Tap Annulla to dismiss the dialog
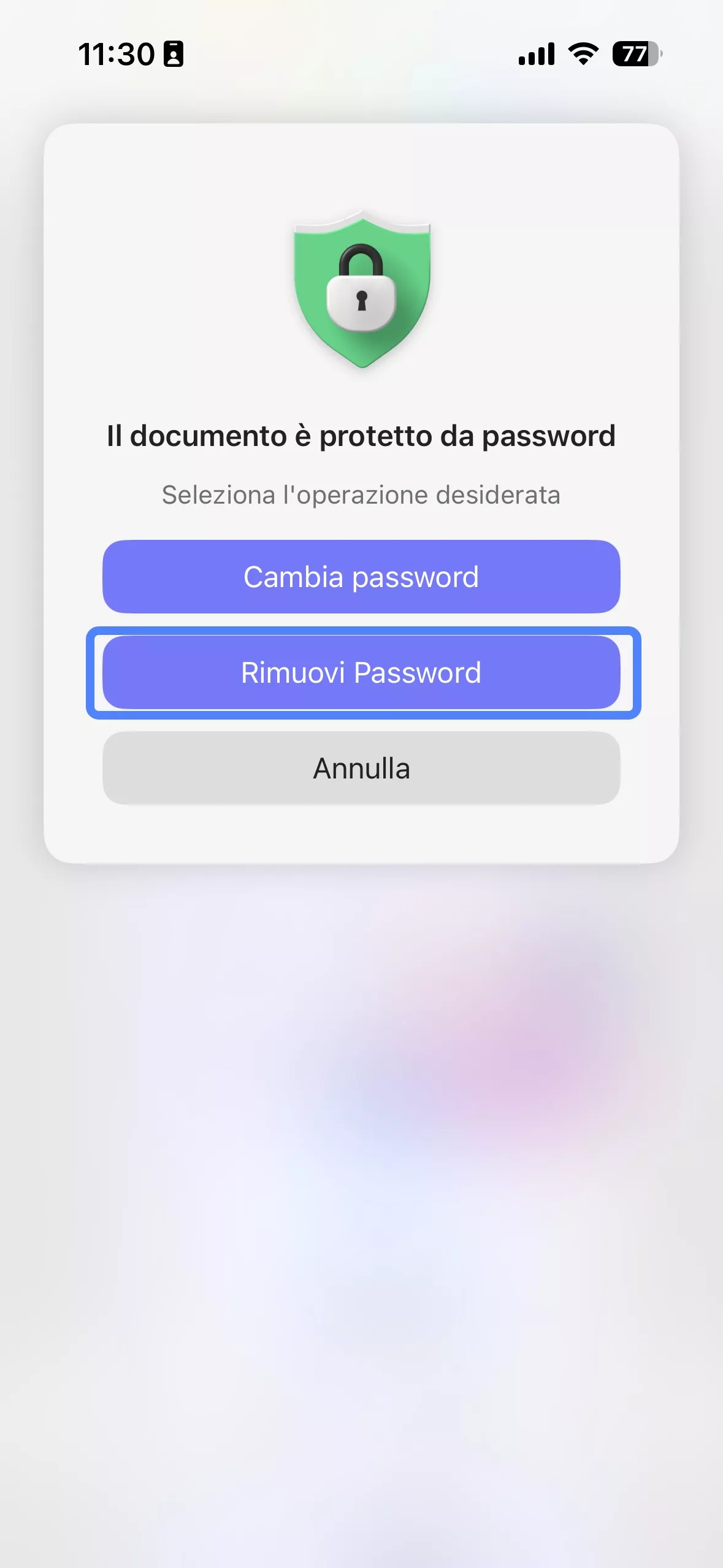Viewport: 723px width, 1568px height. coord(361,769)
